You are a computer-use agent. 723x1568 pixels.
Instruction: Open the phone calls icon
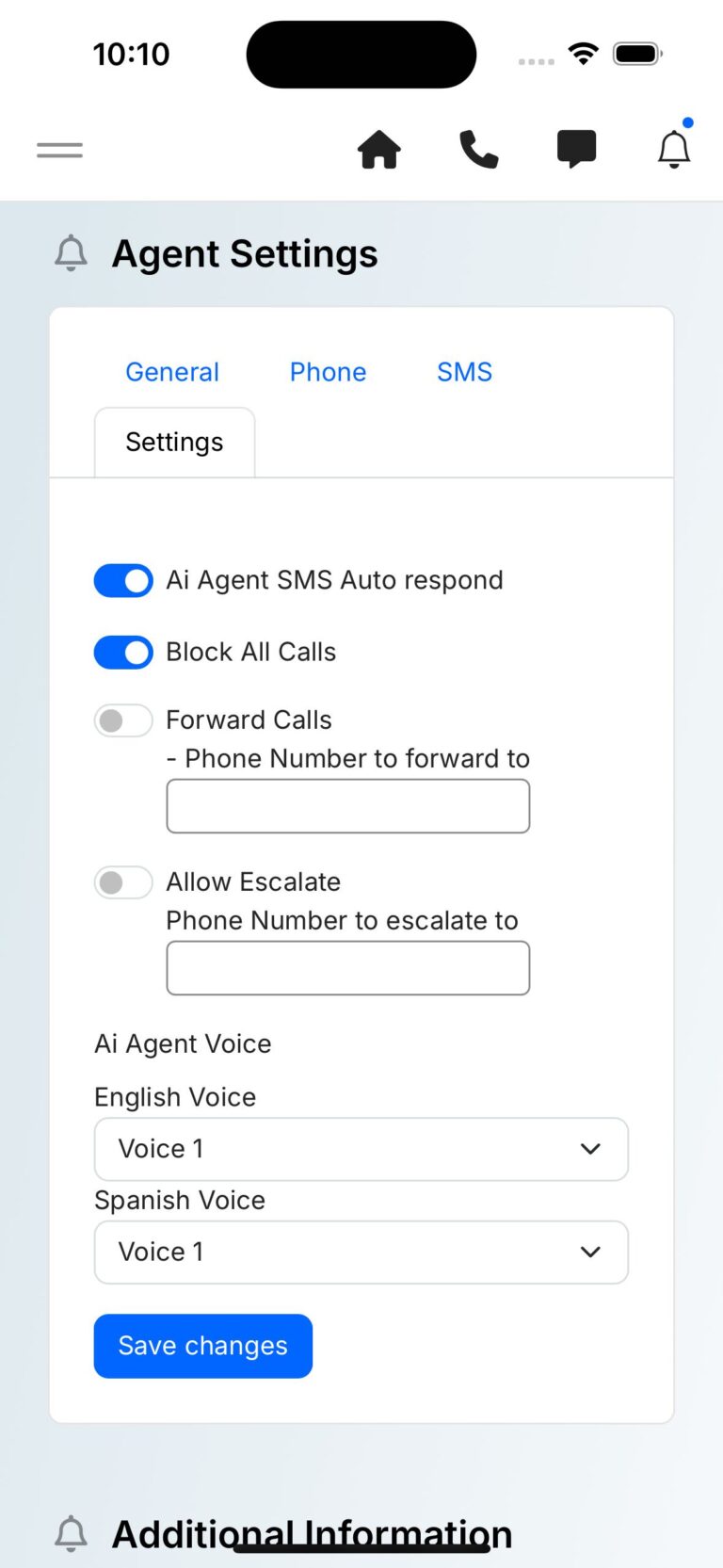pos(478,149)
